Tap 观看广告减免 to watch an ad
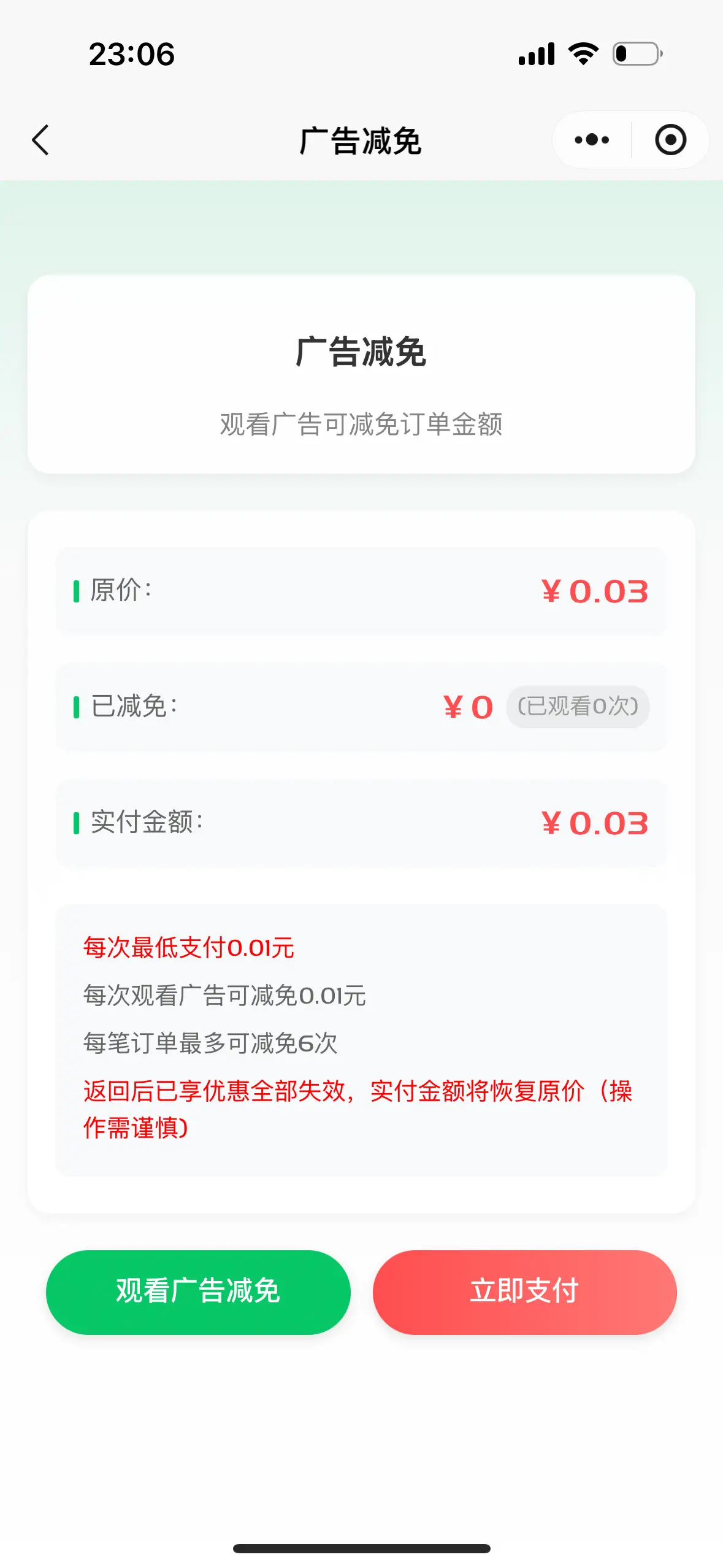The height and width of the screenshot is (1568, 723). pyautogui.click(x=198, y=1292)
